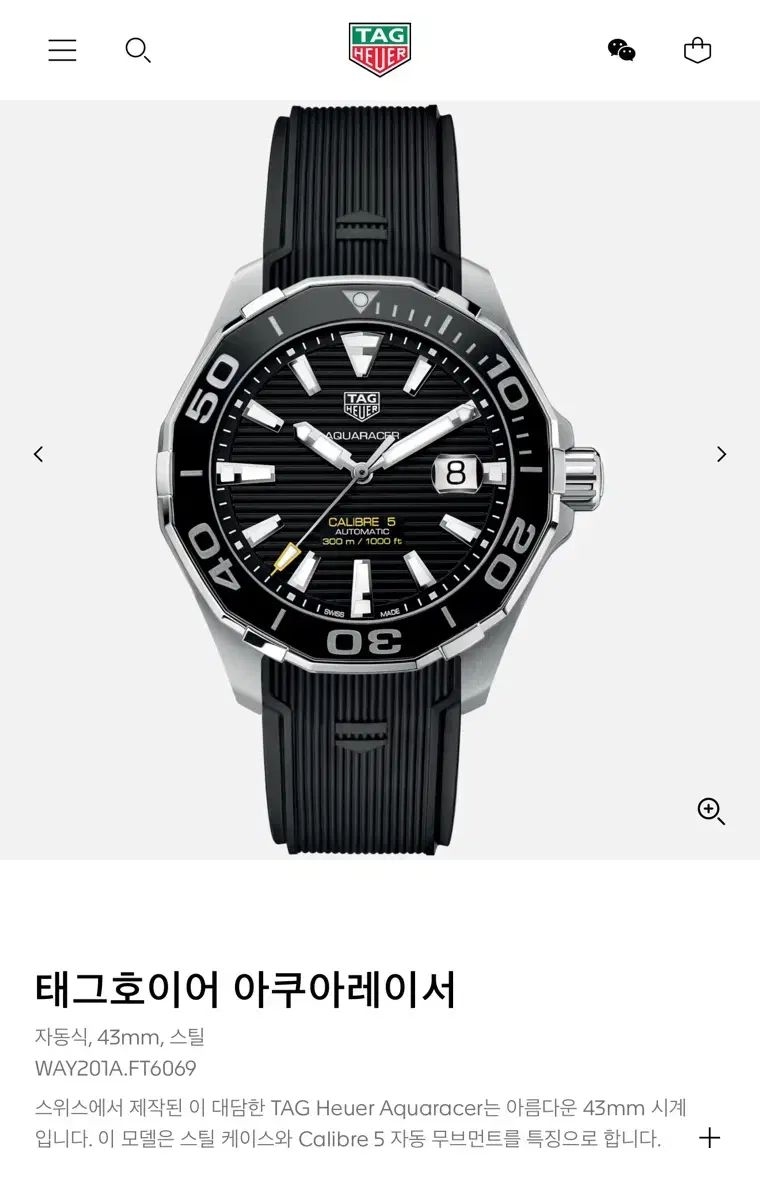Open the hamburger menu

[62, 50]
